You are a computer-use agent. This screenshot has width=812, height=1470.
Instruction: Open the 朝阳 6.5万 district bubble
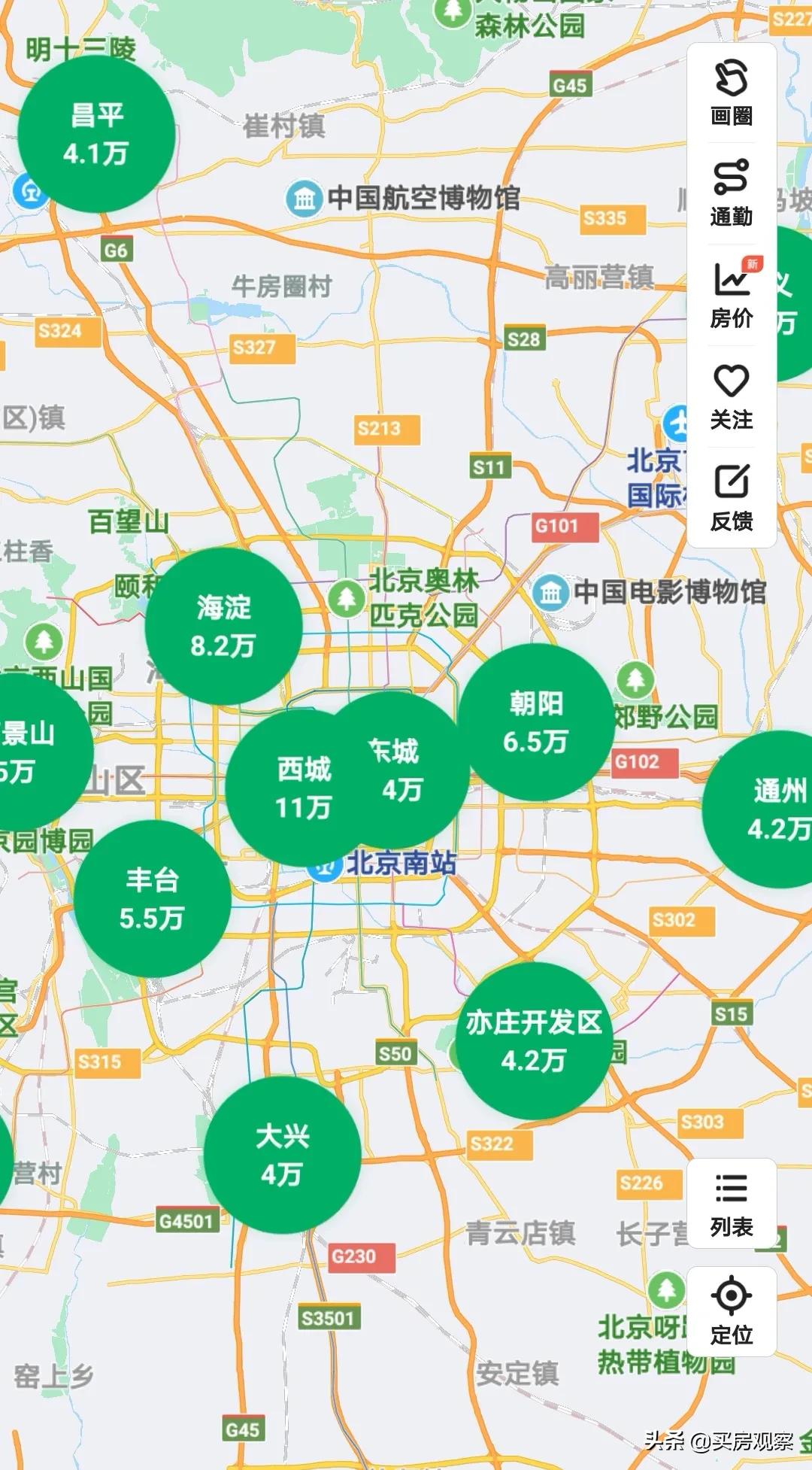coord(535,722)
